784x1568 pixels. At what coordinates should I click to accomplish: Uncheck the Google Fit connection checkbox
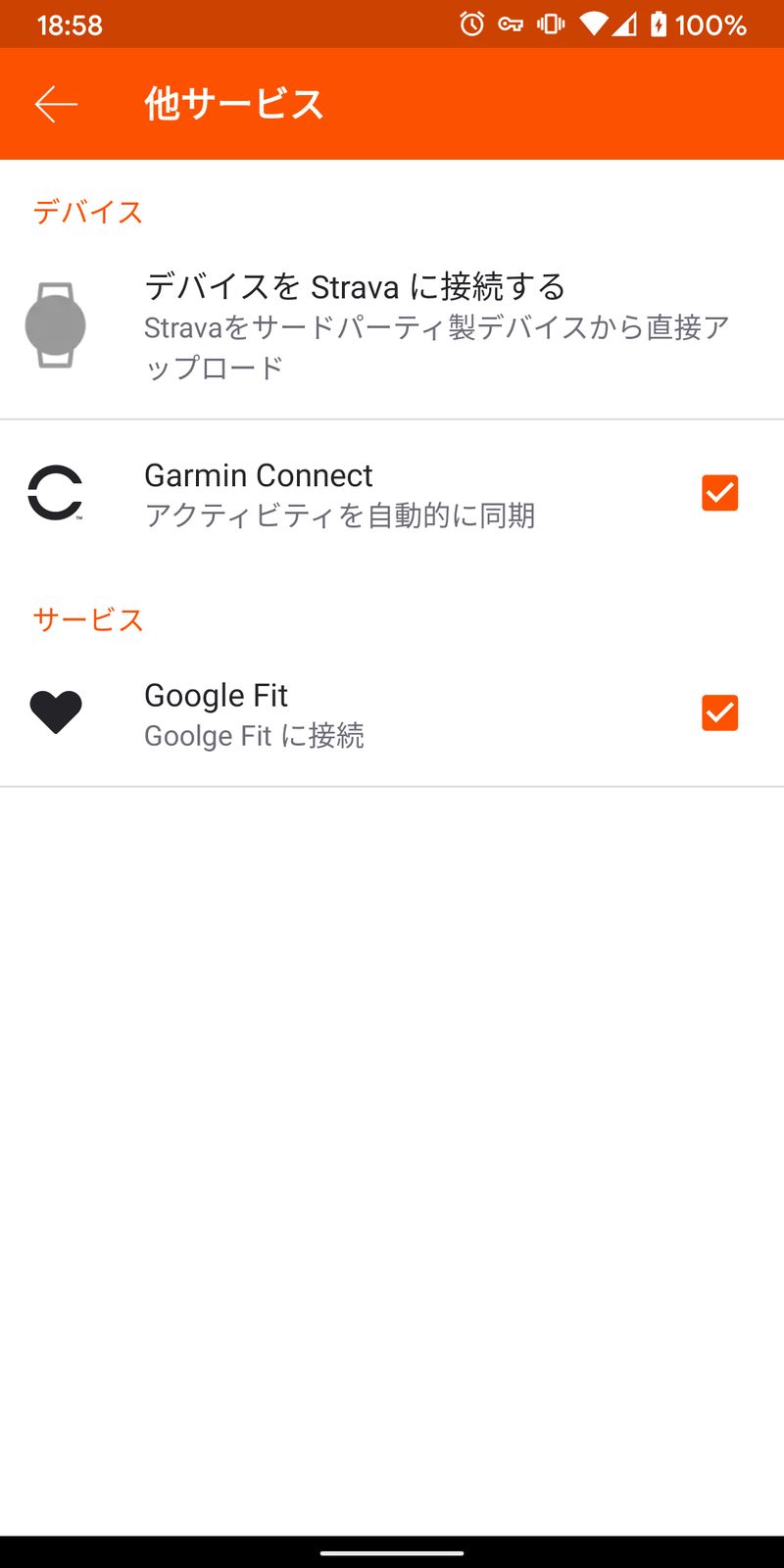pos(719,712)
